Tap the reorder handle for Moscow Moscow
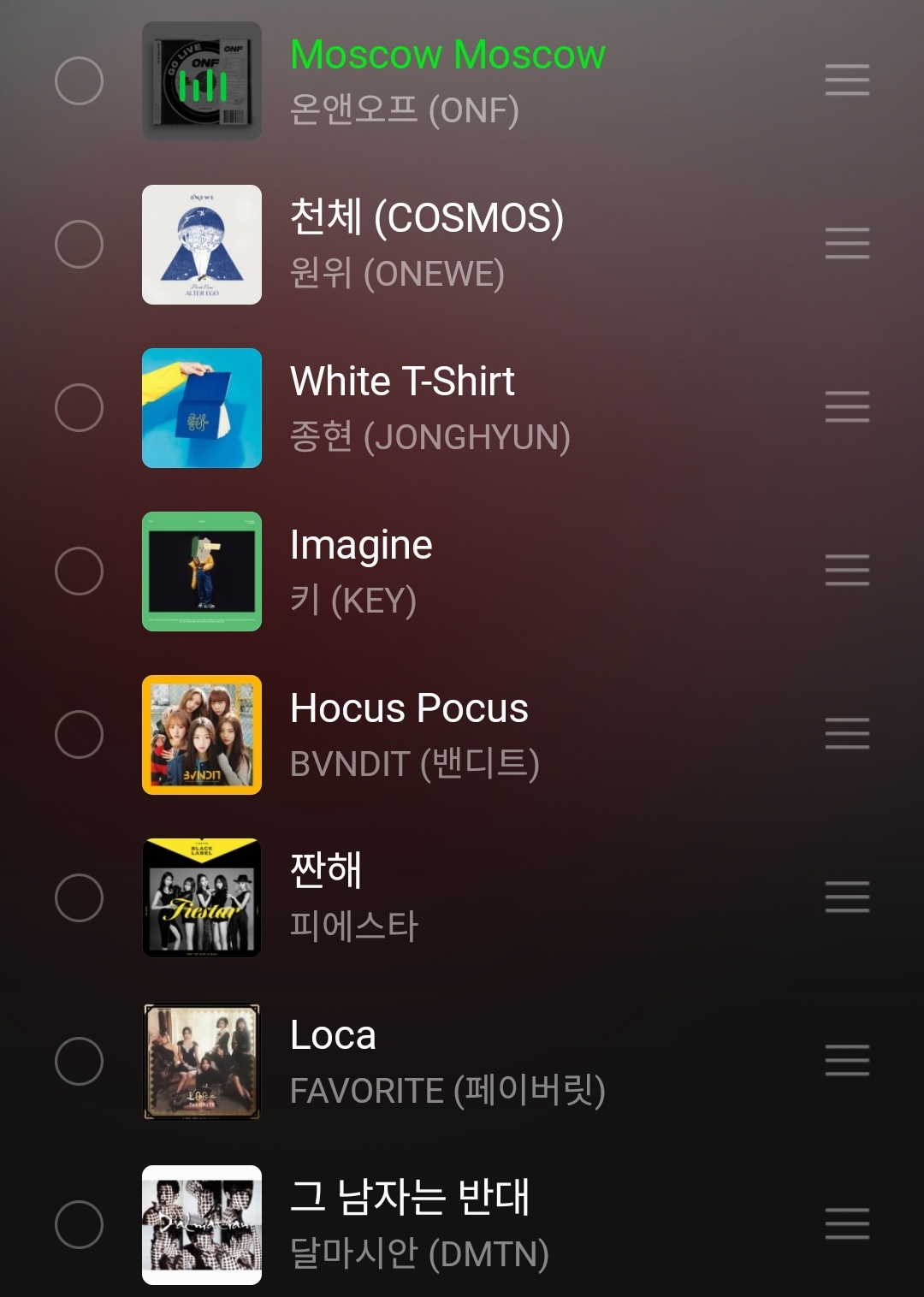This screenshot has height=1297, width=924. pyautogui.click(x=847, y=81)
